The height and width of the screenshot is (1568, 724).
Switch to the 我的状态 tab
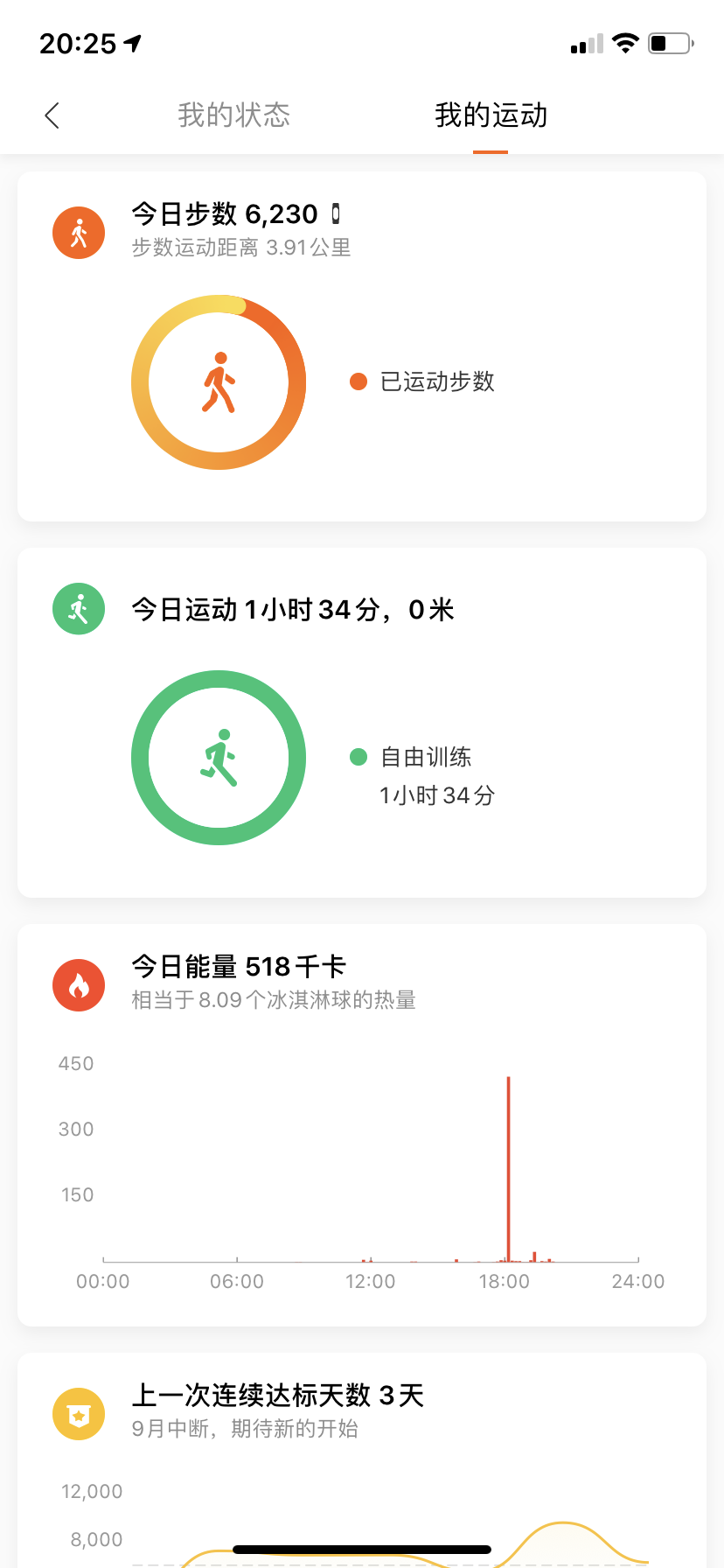233,115
